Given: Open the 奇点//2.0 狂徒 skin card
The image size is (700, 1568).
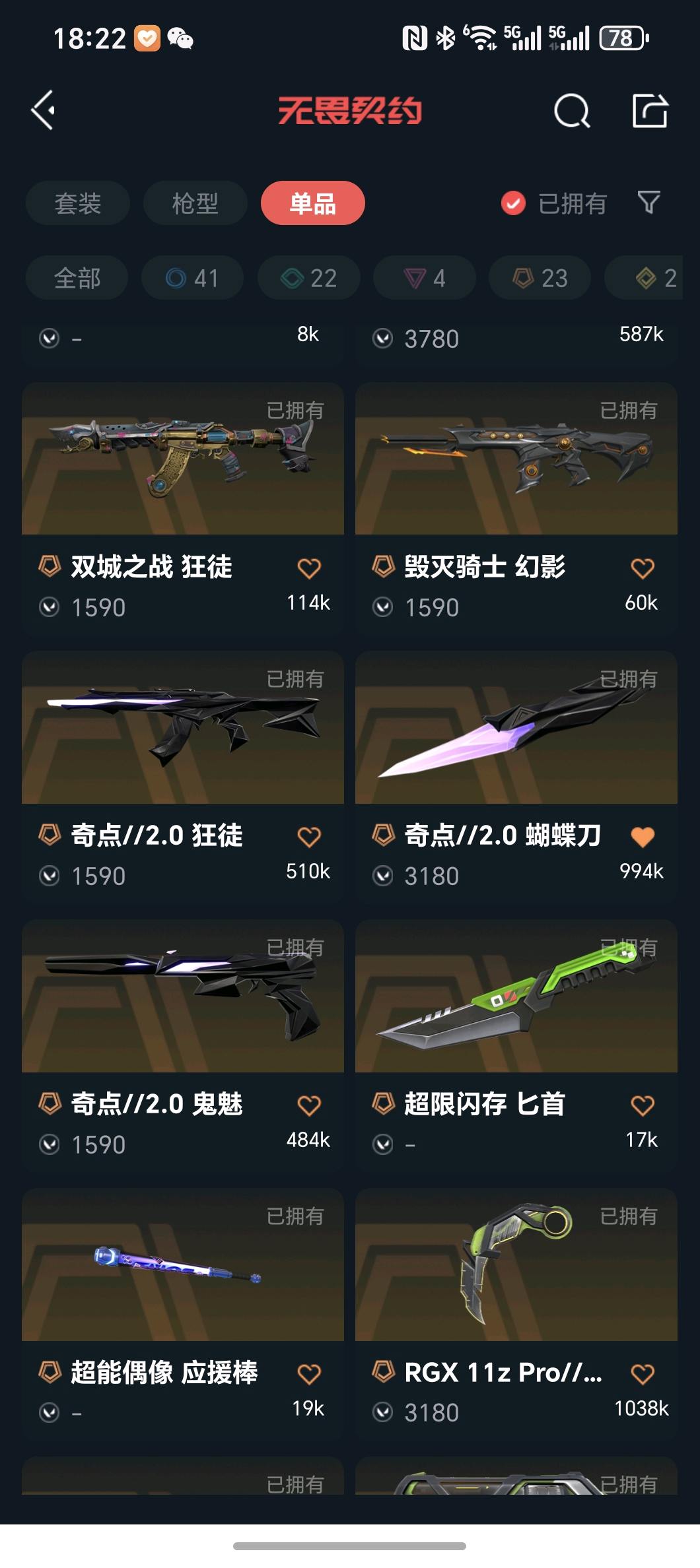Looking at the screenshot, I should pyautogui.click(x=182, y=728).
